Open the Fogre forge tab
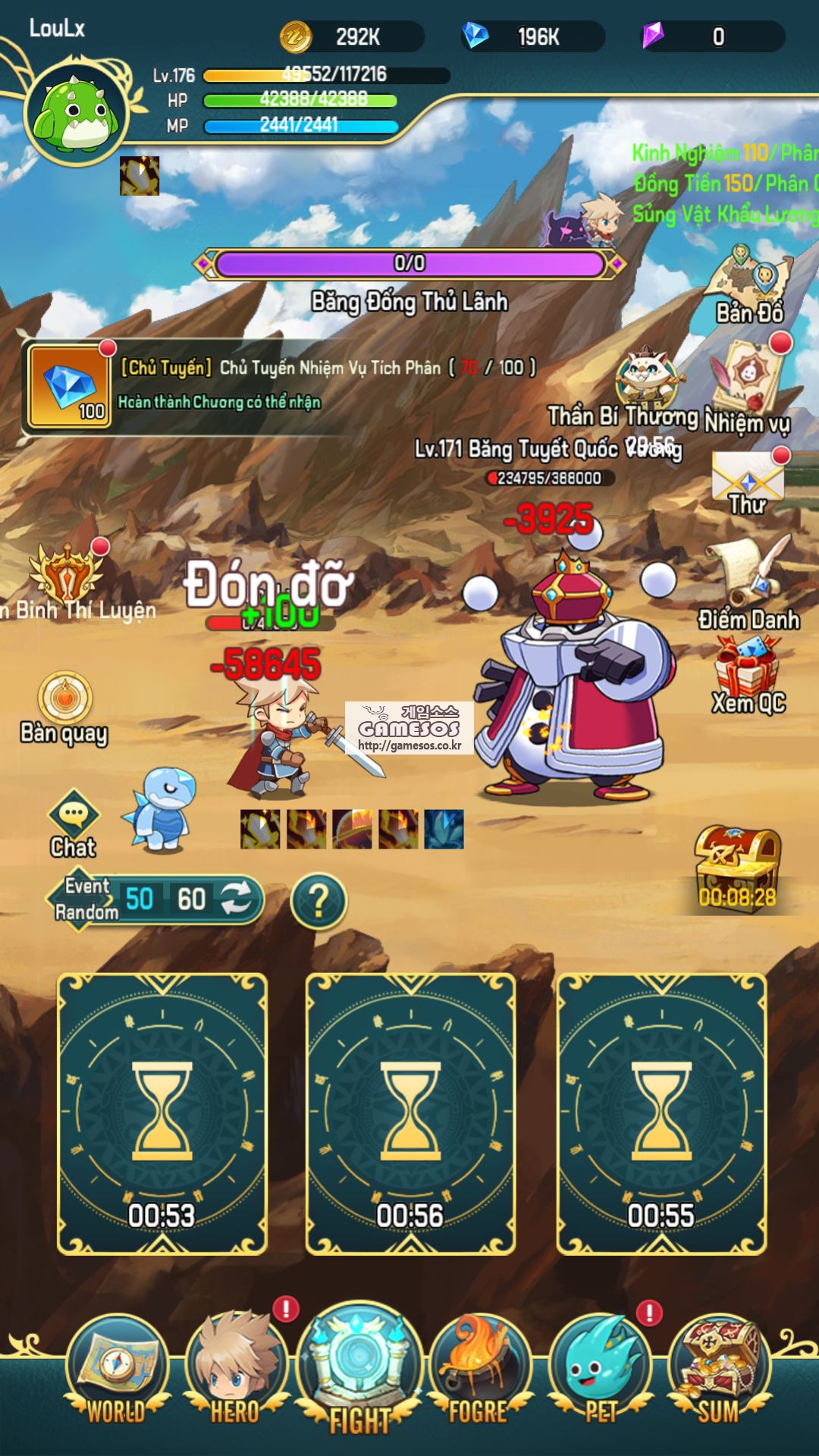 pos(478,1374)
